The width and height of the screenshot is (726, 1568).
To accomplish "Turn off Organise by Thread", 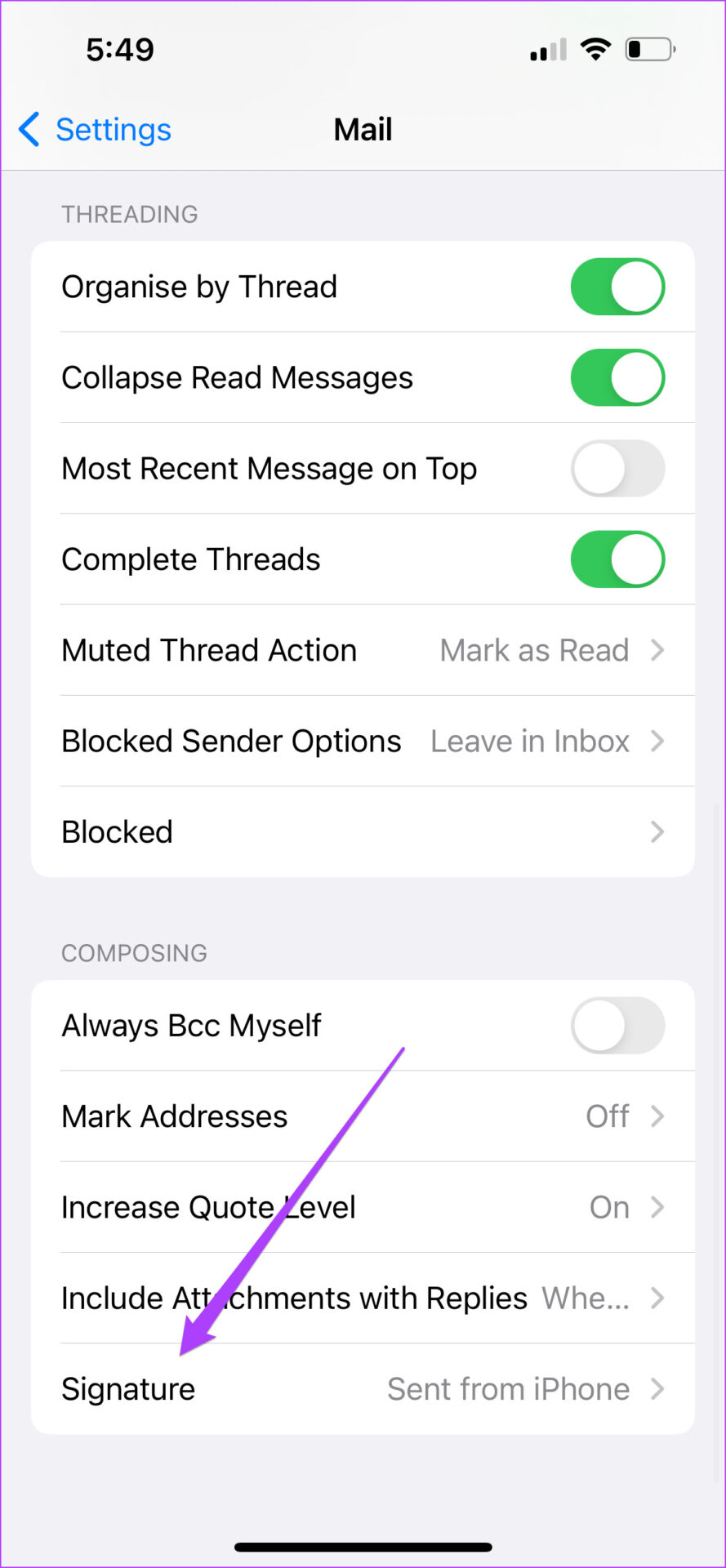I will (x=617, y=287).
